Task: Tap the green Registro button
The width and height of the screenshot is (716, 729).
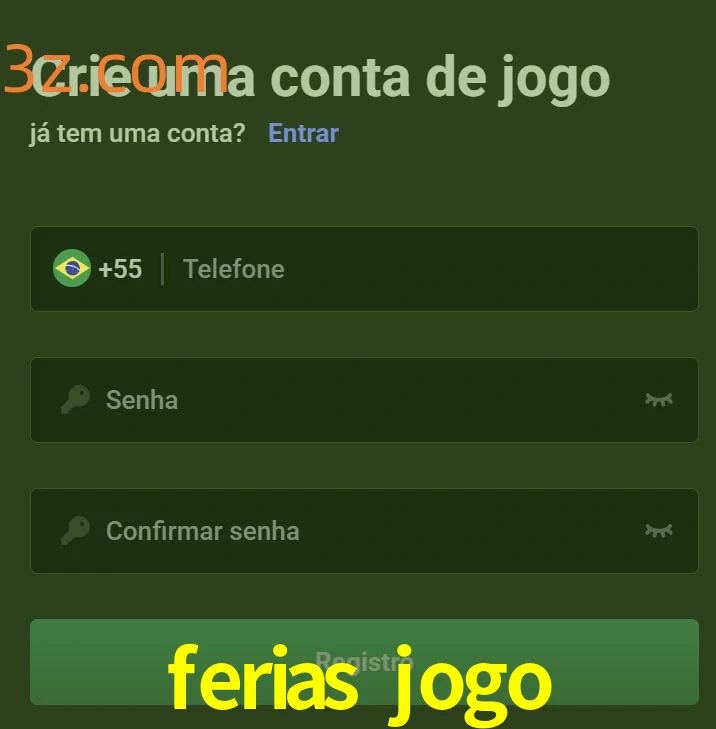Action: click(x=364, y=661)
